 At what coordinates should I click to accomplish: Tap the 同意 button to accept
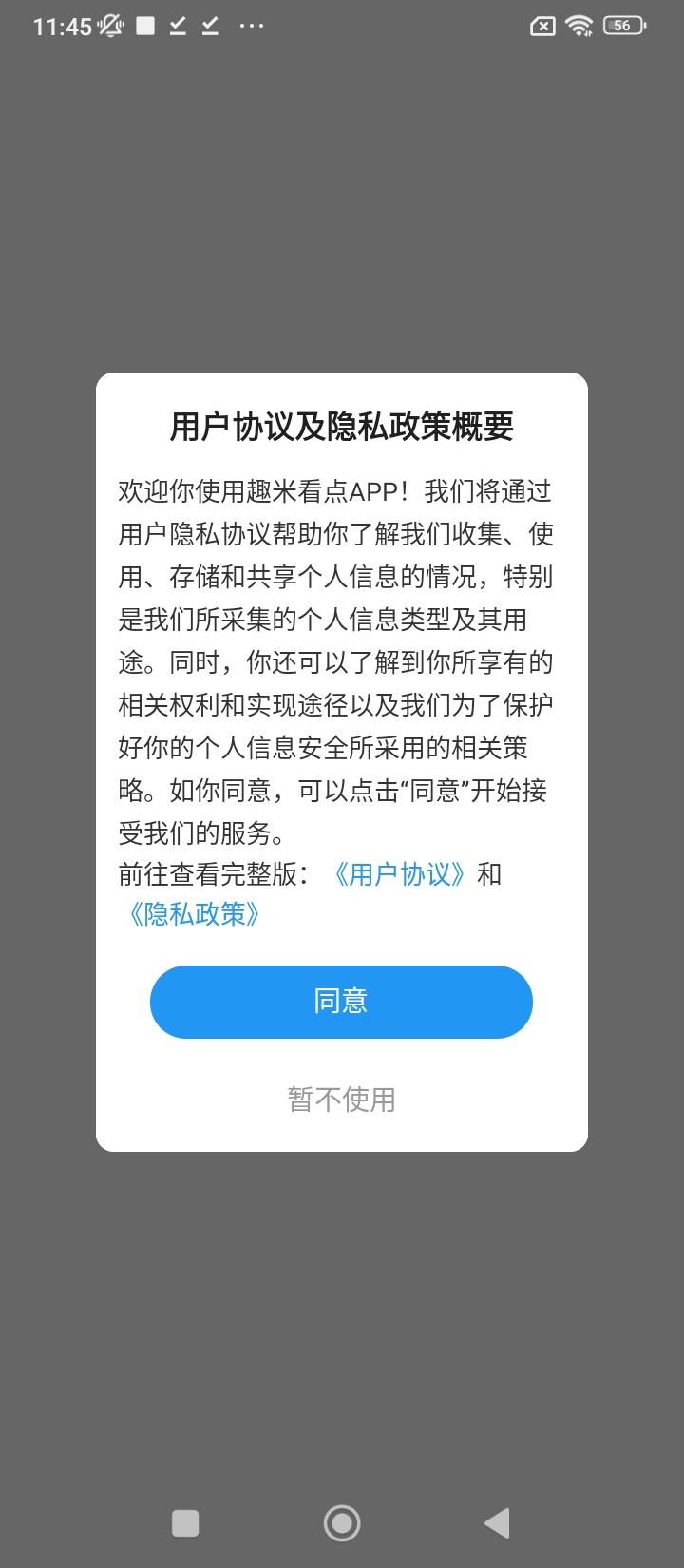[341, 1002]
